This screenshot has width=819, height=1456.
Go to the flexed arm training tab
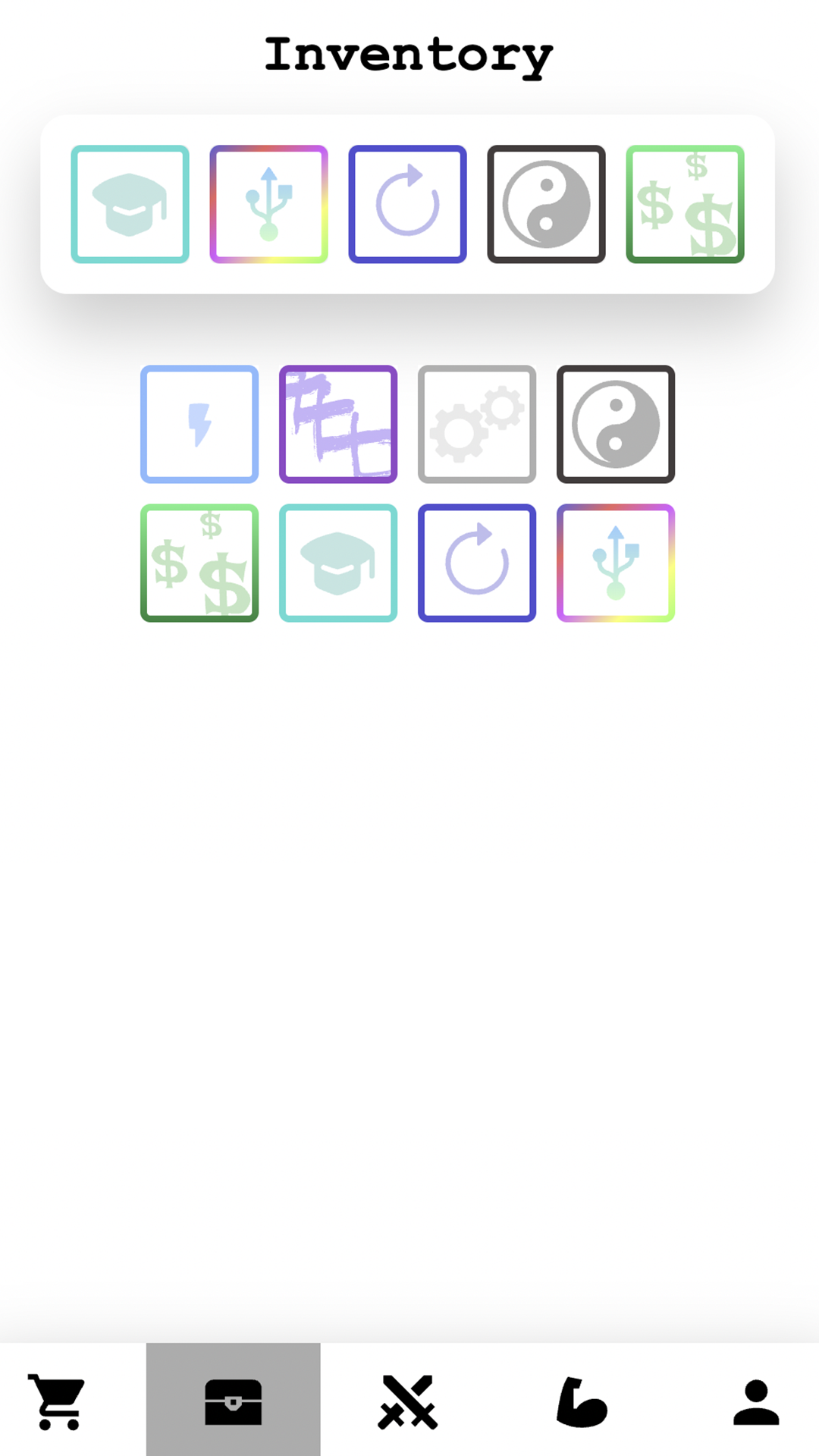[582, 1401]
